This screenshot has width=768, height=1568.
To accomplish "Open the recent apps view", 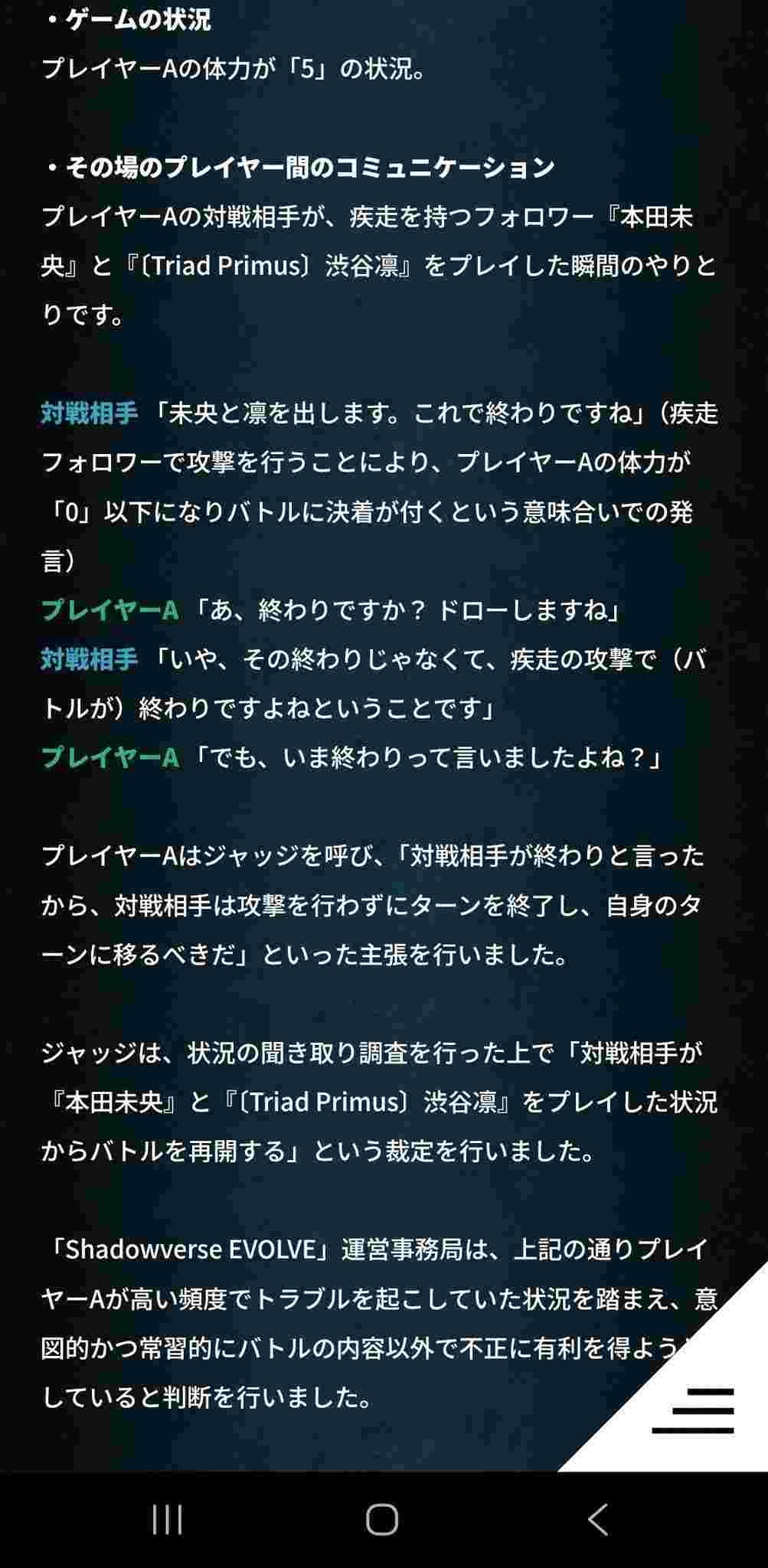I will pos(167,1519).
